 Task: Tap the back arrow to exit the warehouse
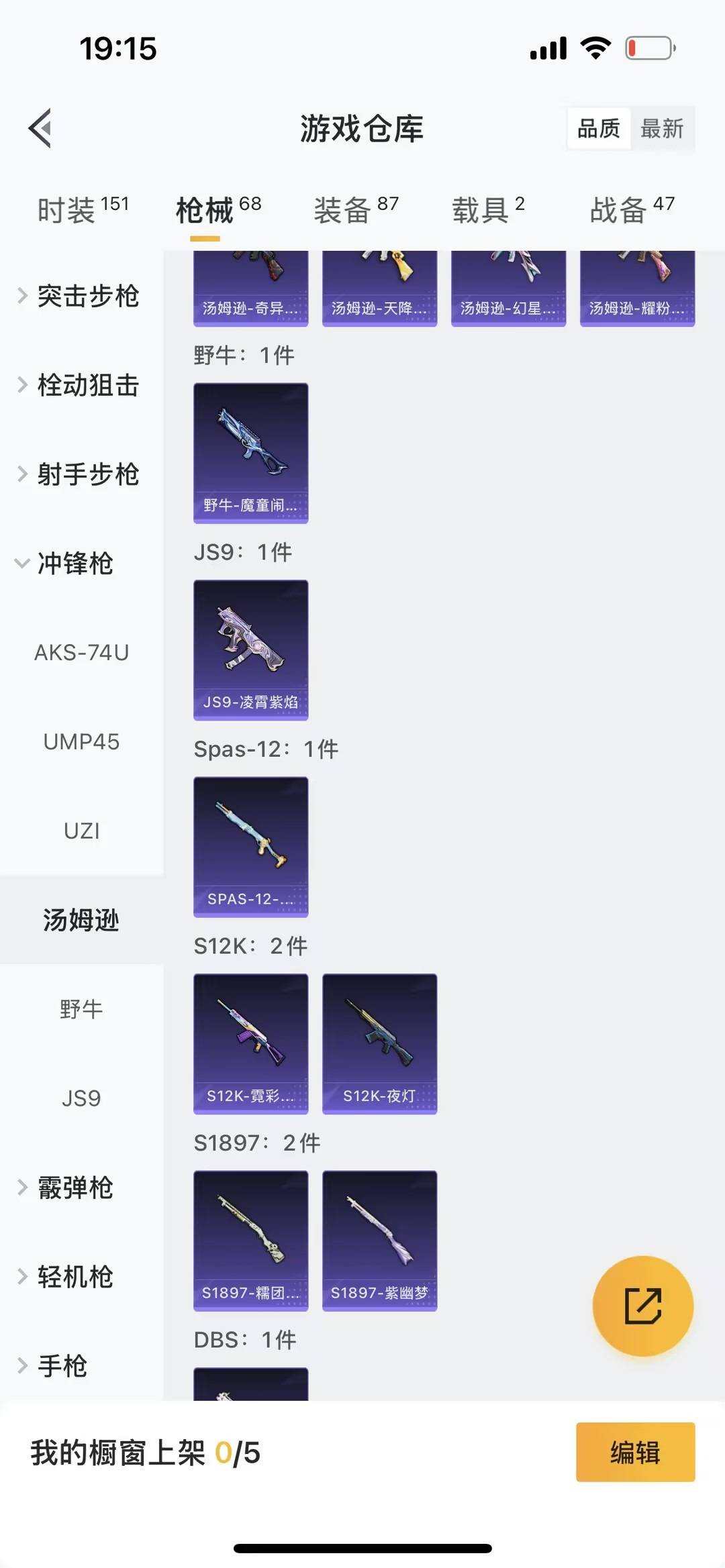click(40, 127)
